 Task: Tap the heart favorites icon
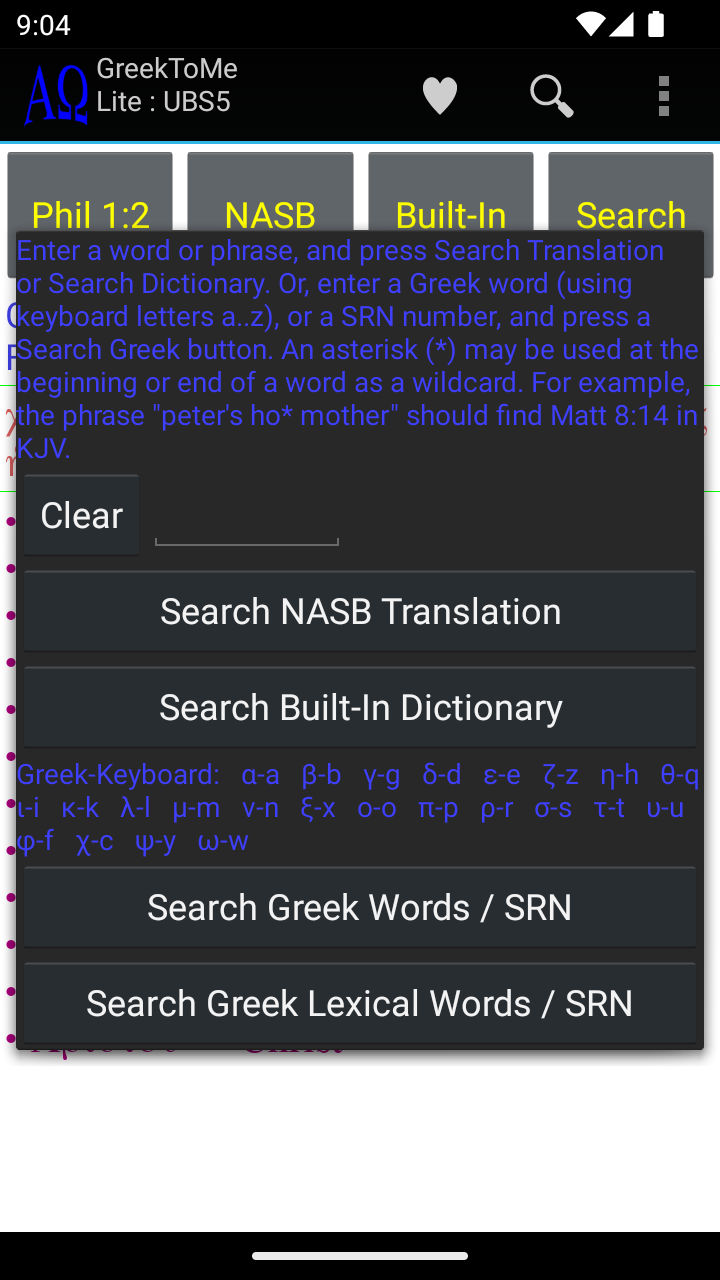pyautogui.click(x=439, y=96)
